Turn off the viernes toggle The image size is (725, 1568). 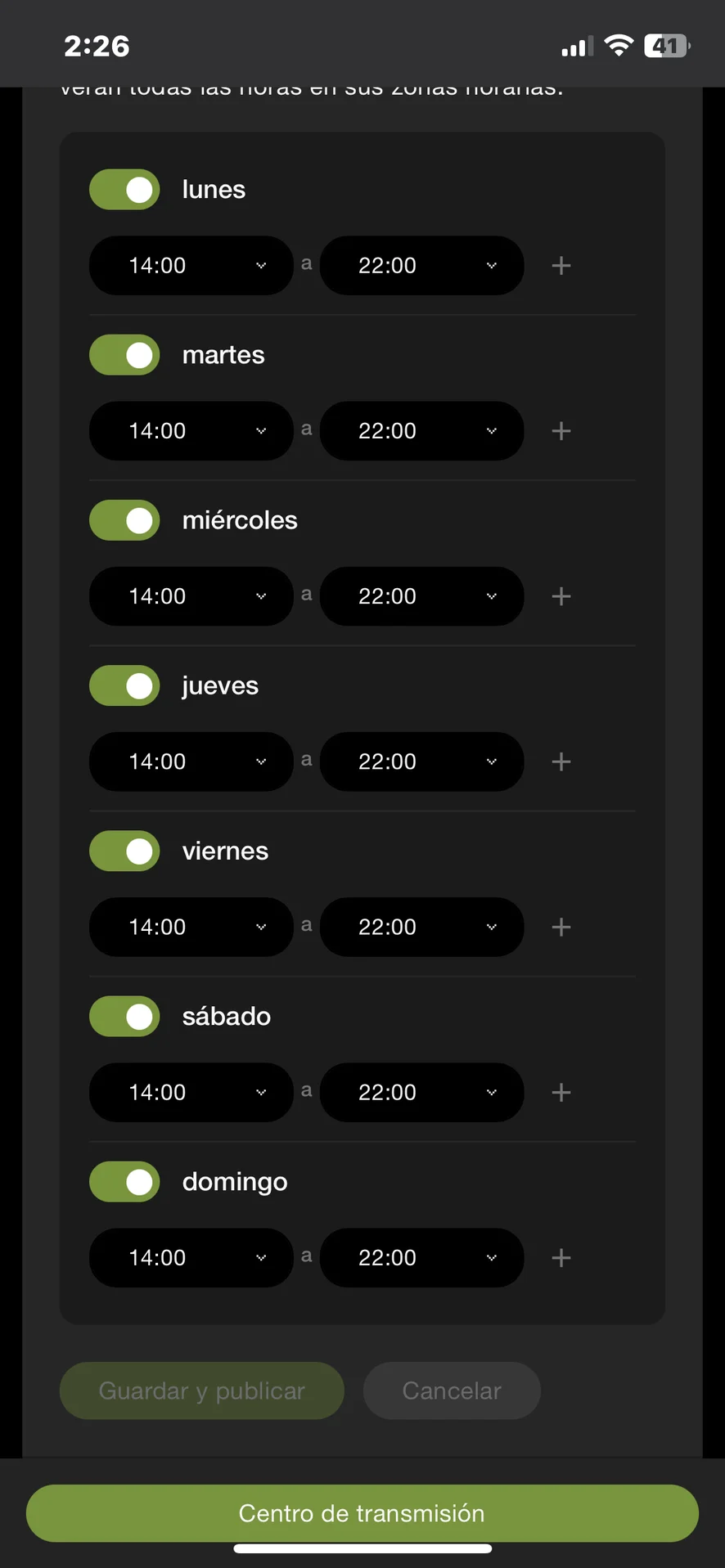[124, 851]
